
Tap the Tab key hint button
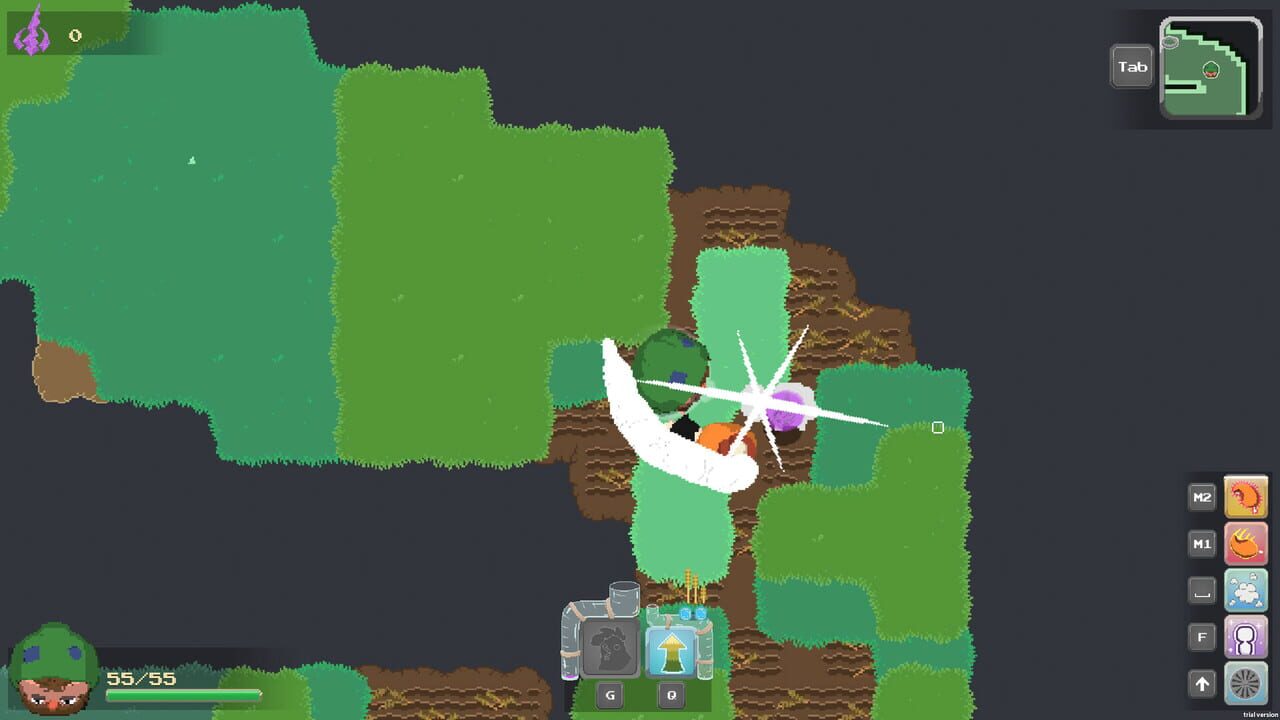[1132, 66]
